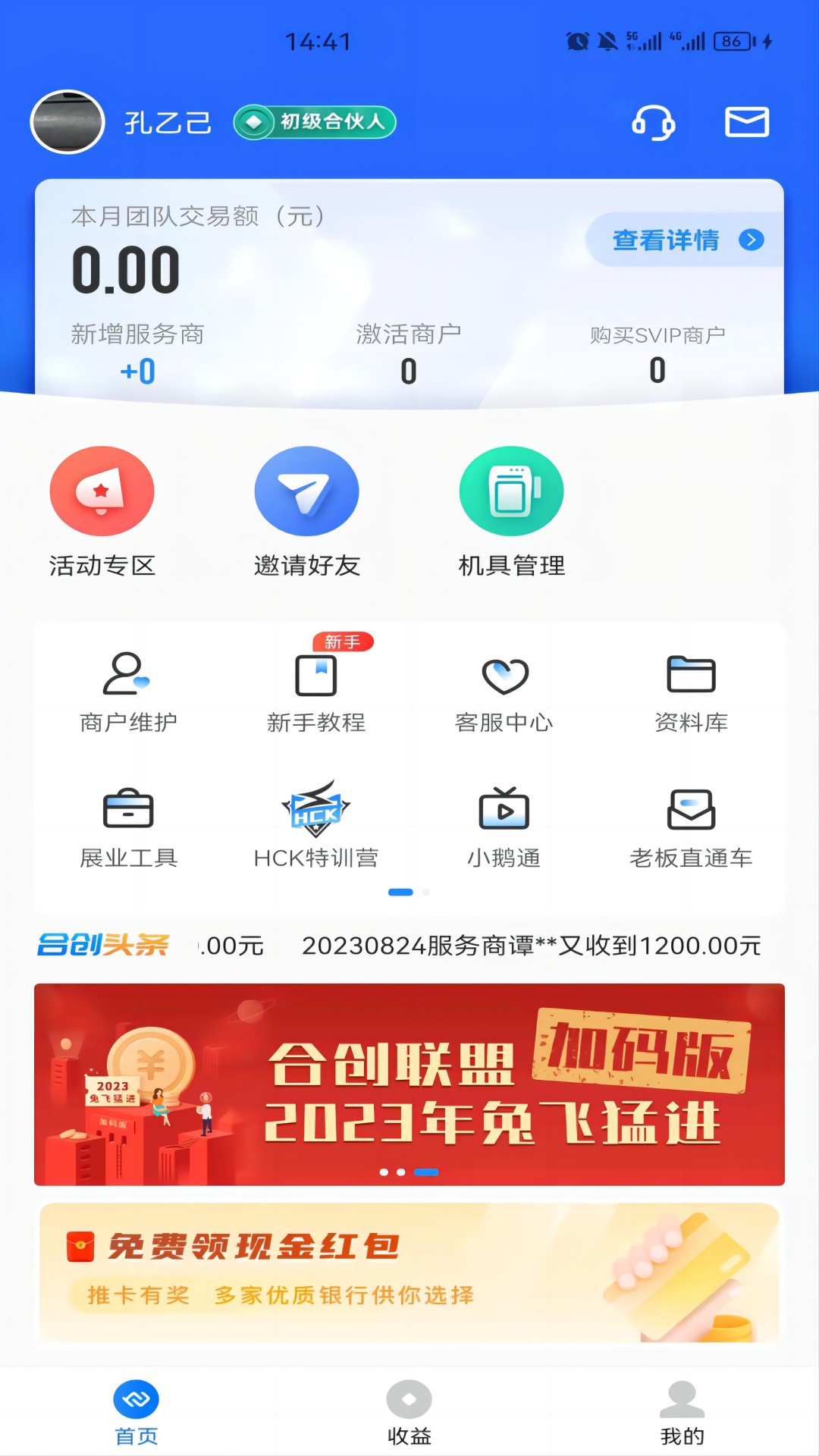Switch to the 收益 tab
Viewport: 819px width, 1456px height.
coord(409,1412)
